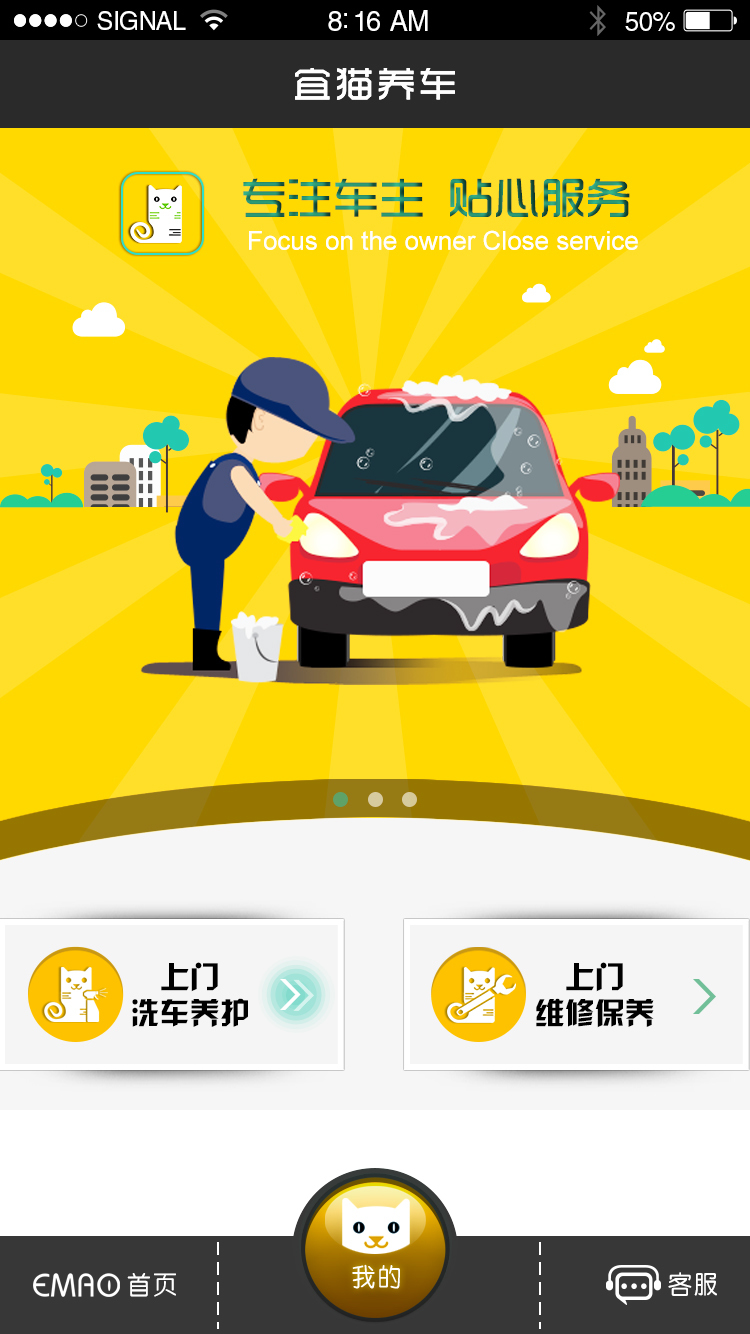
Task: Open the 上门洗车养护 service card
Action: (x=171, y=994)
